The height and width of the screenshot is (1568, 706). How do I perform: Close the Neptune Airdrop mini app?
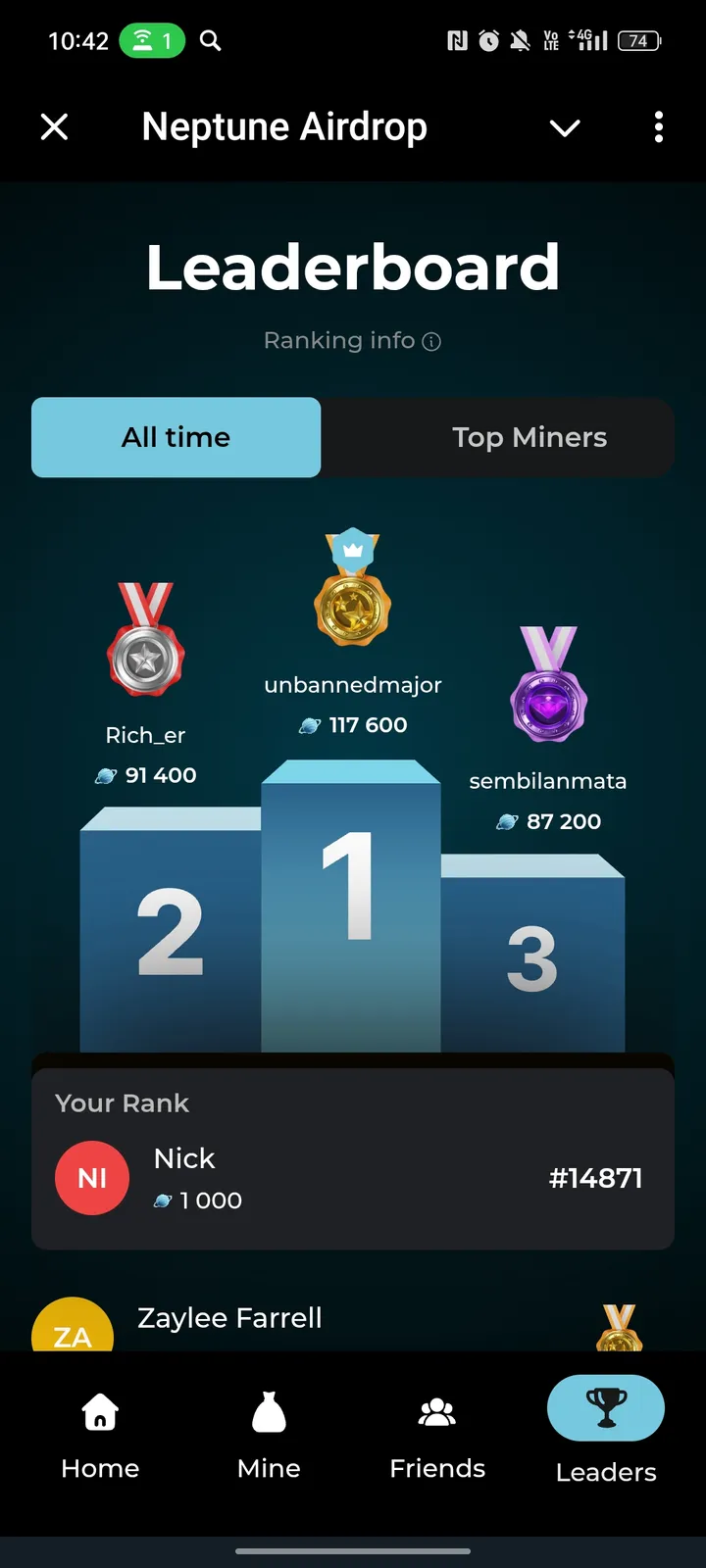[55, 127]
